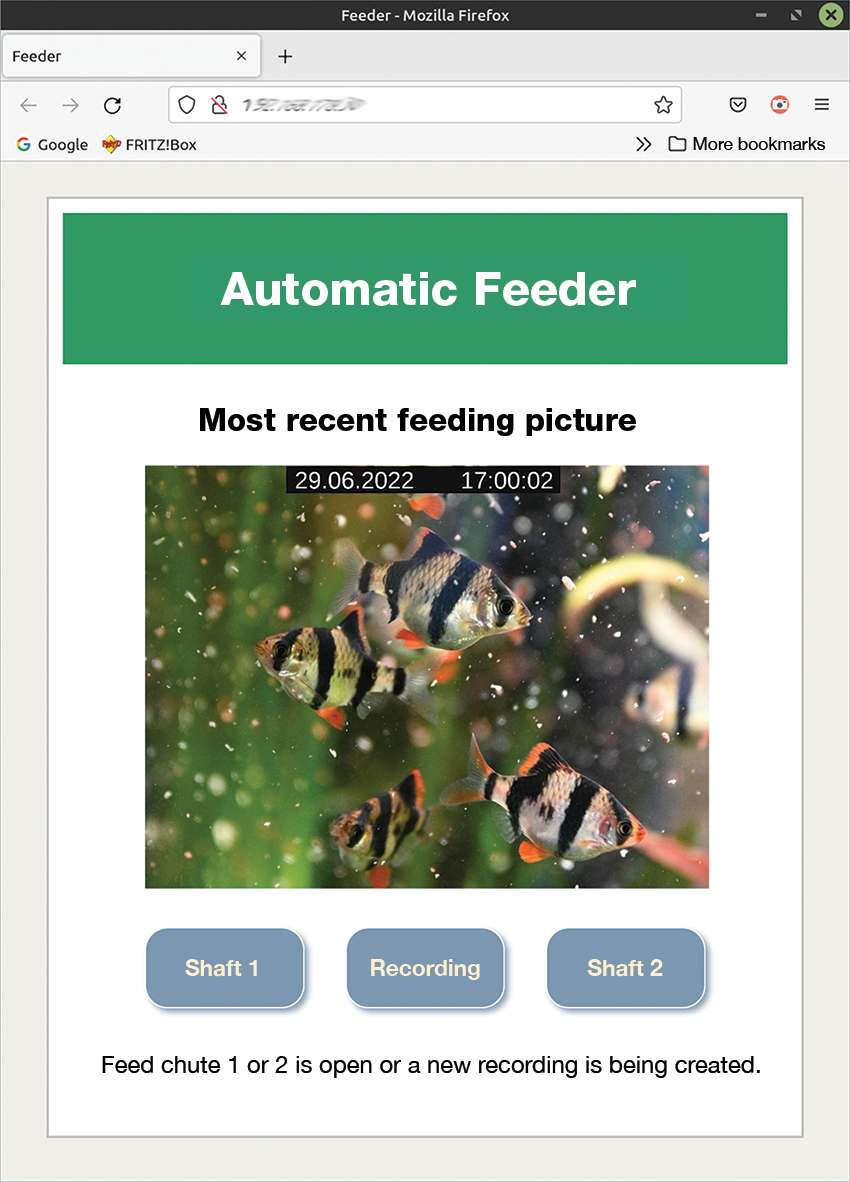Show more bookmarks toolbar items
Image resolution: width=850 pixels, height=1182 pixels.
(643, 144)
